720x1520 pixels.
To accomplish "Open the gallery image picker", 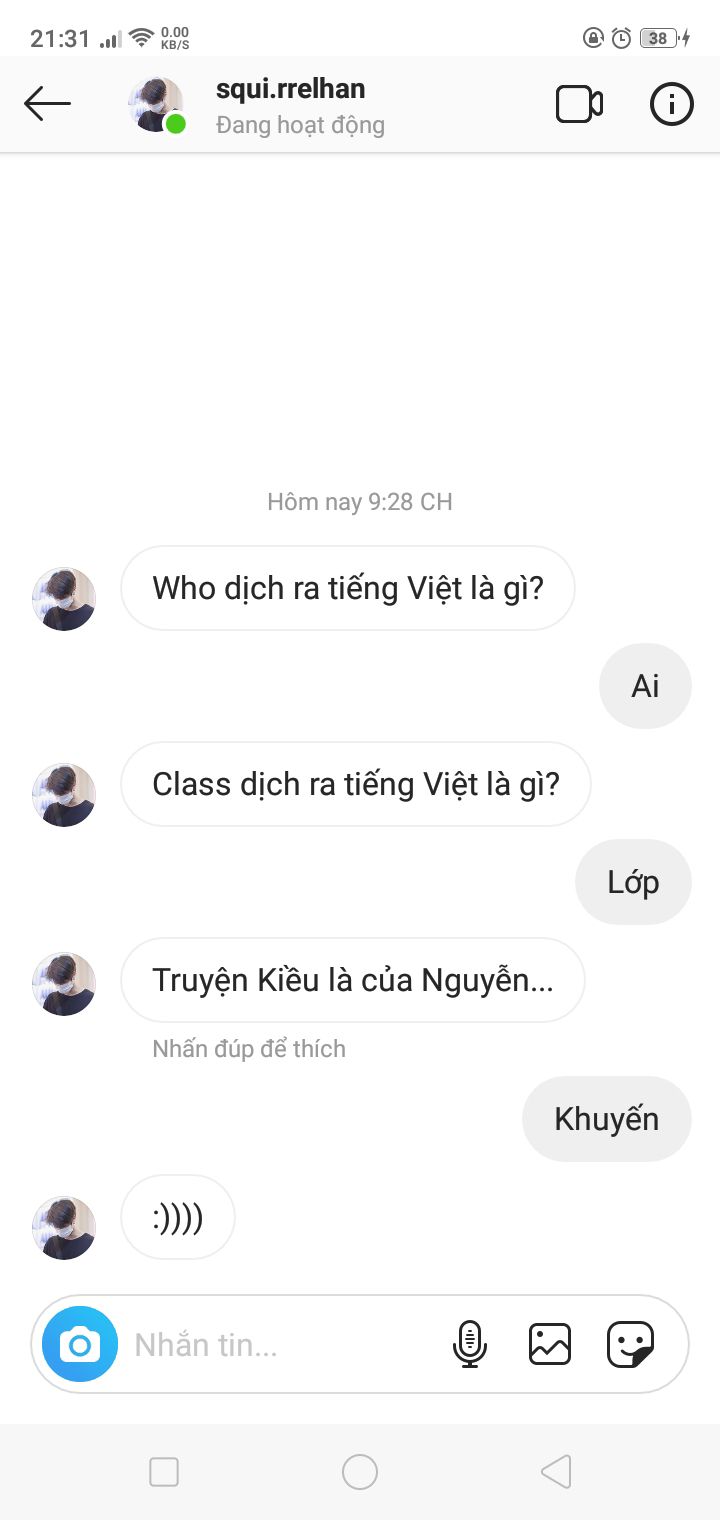I will point(550,1344).
